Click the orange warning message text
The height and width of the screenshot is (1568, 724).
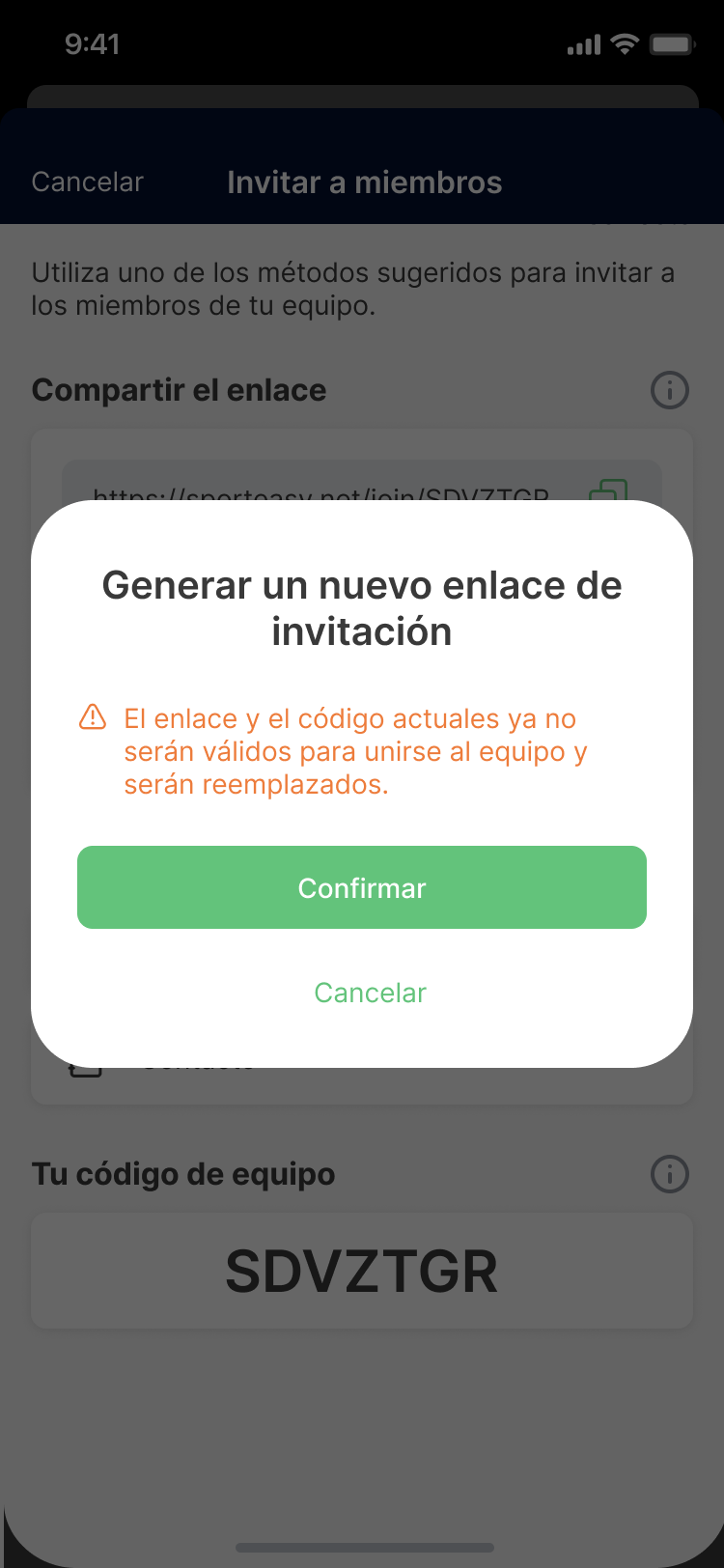pos(350,751)
